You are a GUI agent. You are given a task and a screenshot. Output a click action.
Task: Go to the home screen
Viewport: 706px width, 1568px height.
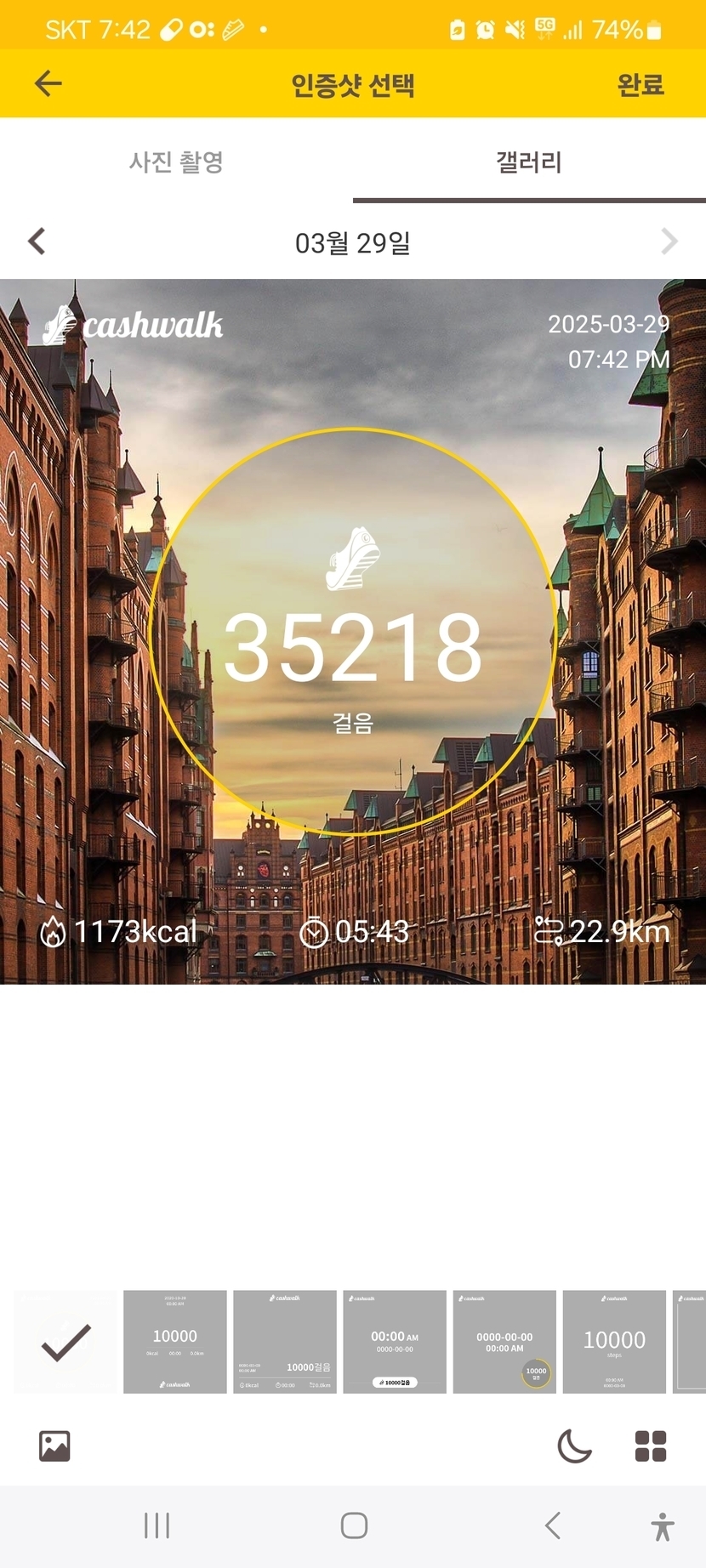click(354, 1525)
